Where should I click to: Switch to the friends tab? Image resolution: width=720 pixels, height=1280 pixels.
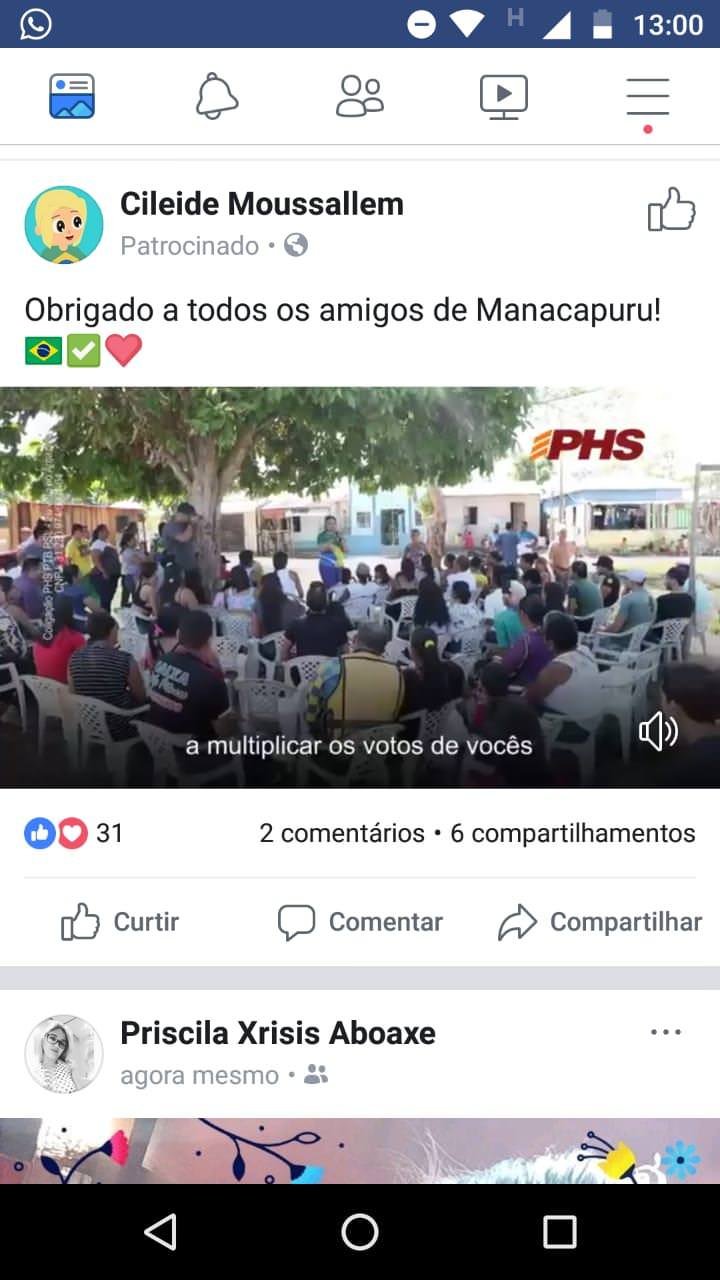[x=360, y=97]
